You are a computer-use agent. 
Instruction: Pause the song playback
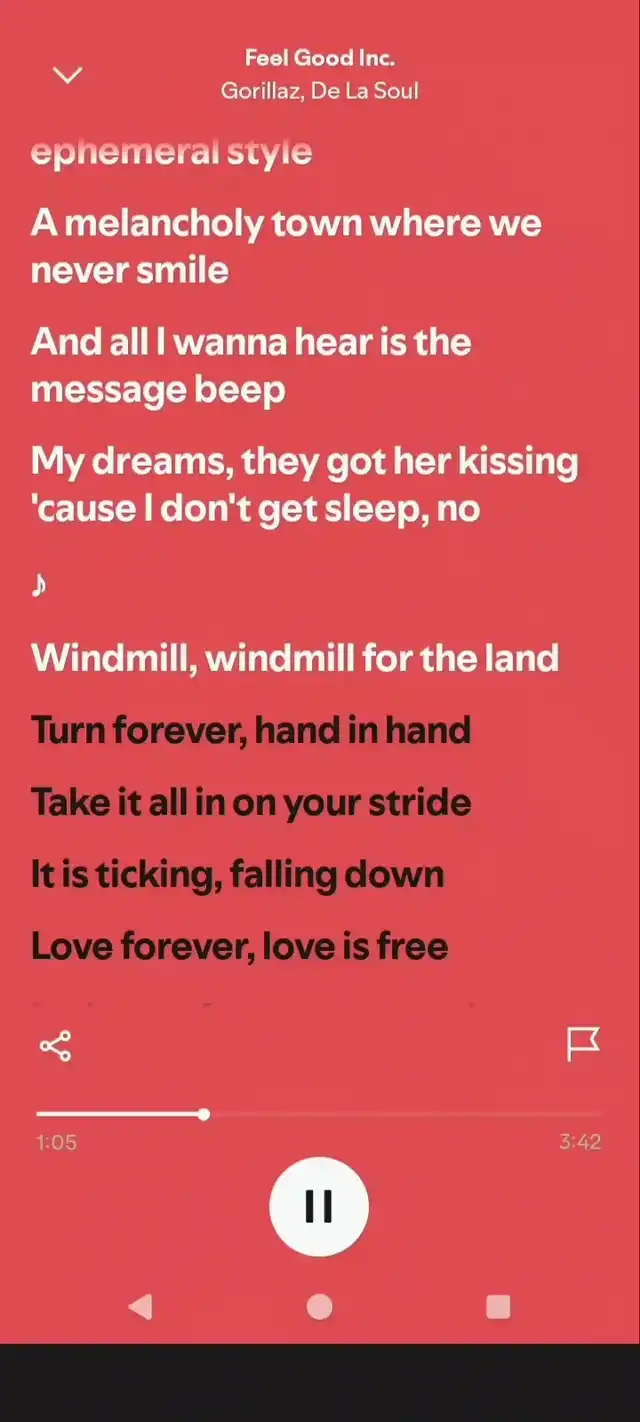tap(319, 1206)
